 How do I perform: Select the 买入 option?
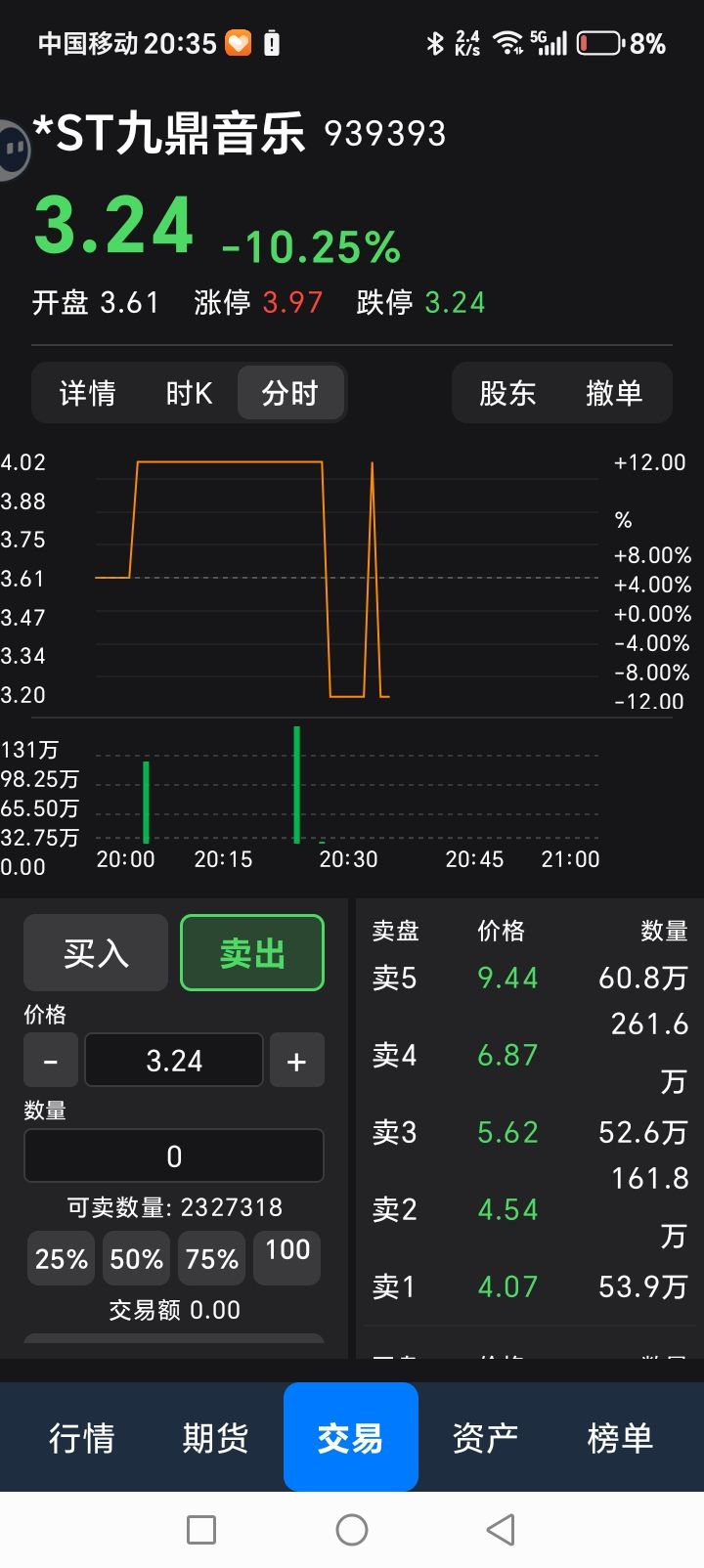pos(96,953)
